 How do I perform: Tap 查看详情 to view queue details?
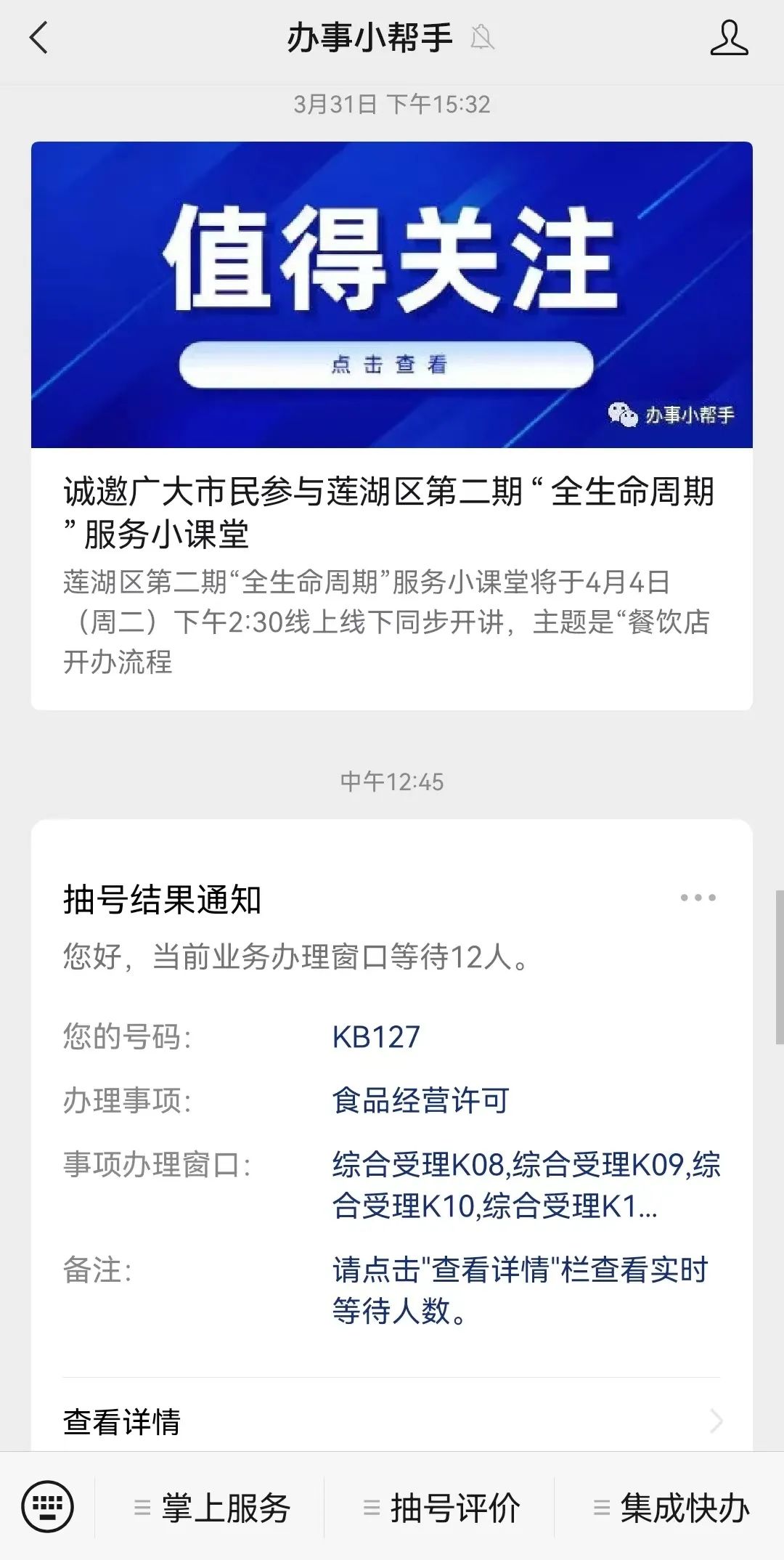pos(392,1421)
